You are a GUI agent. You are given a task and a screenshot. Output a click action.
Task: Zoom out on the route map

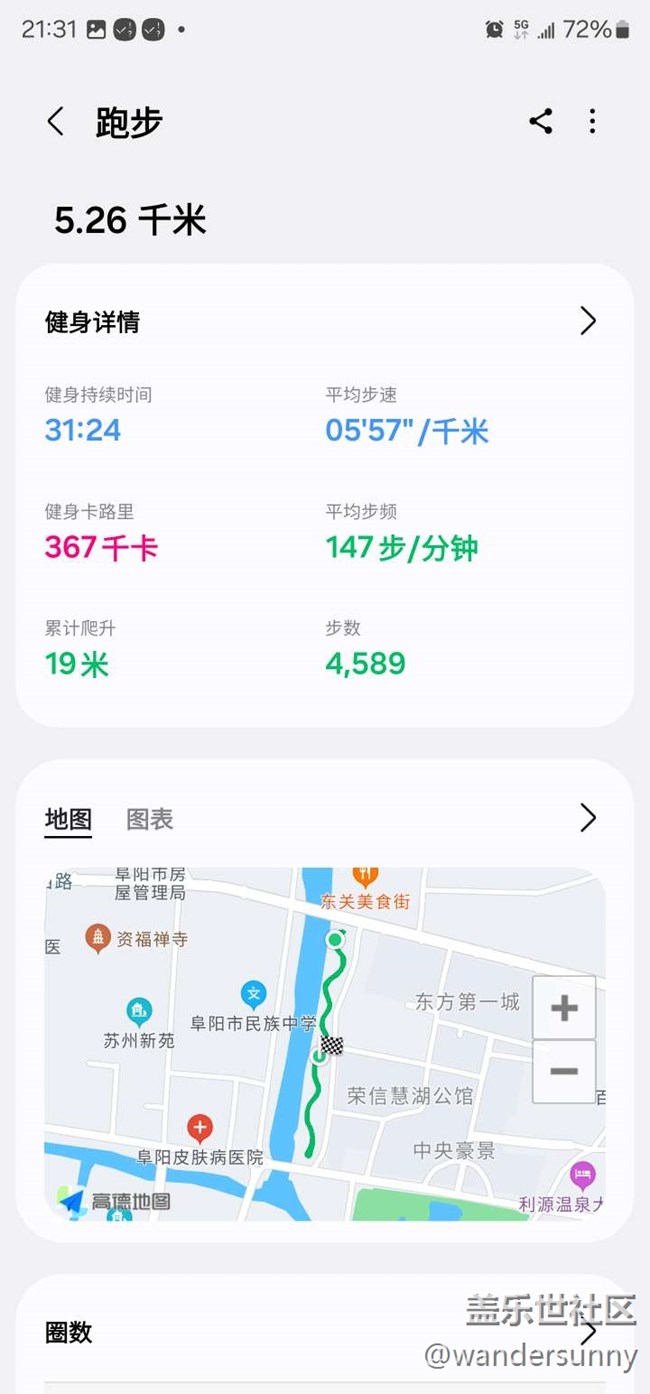(564, 1072)
